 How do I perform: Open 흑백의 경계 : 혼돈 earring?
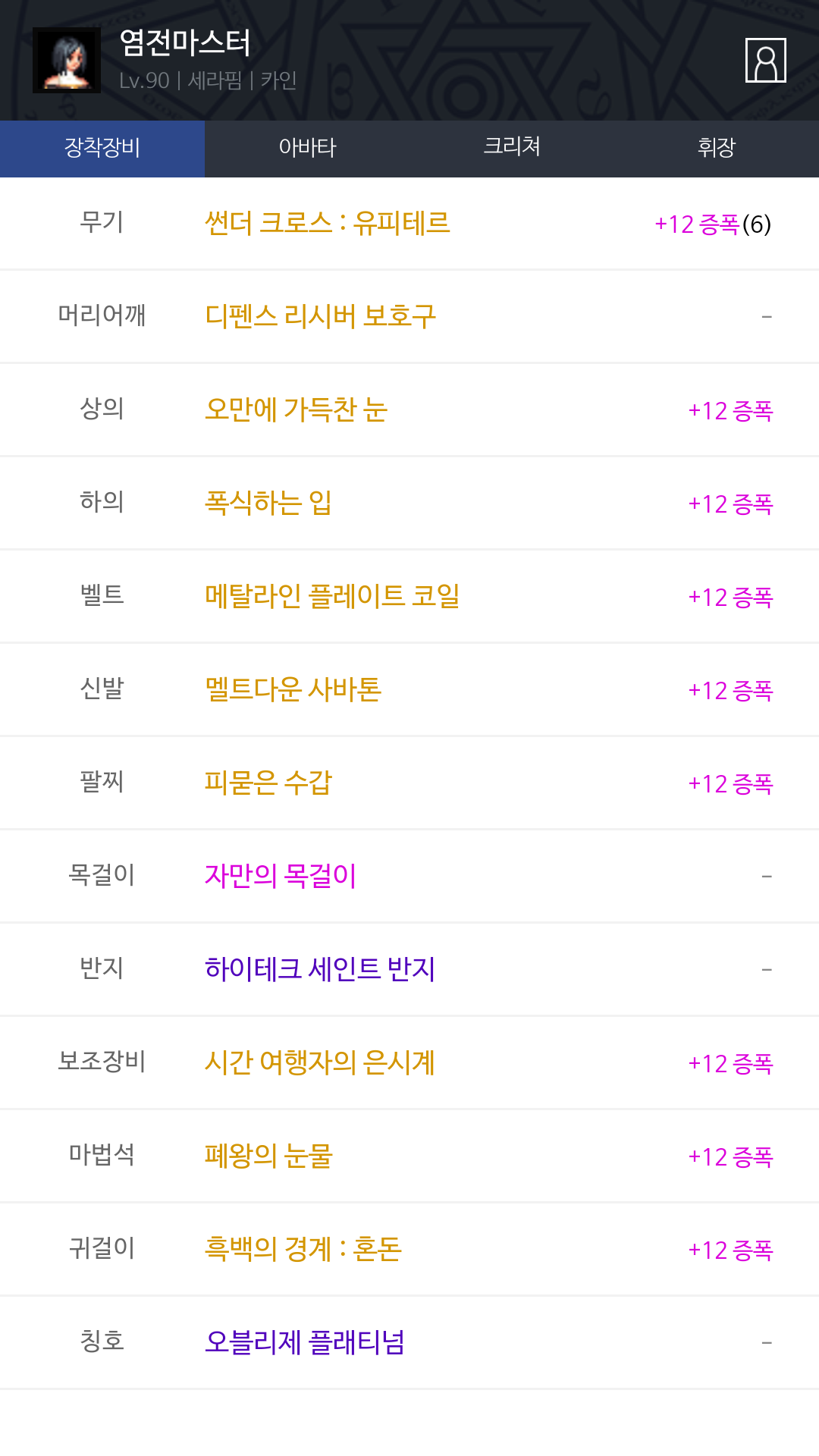pyautogui.click(x=303, y=1249)
